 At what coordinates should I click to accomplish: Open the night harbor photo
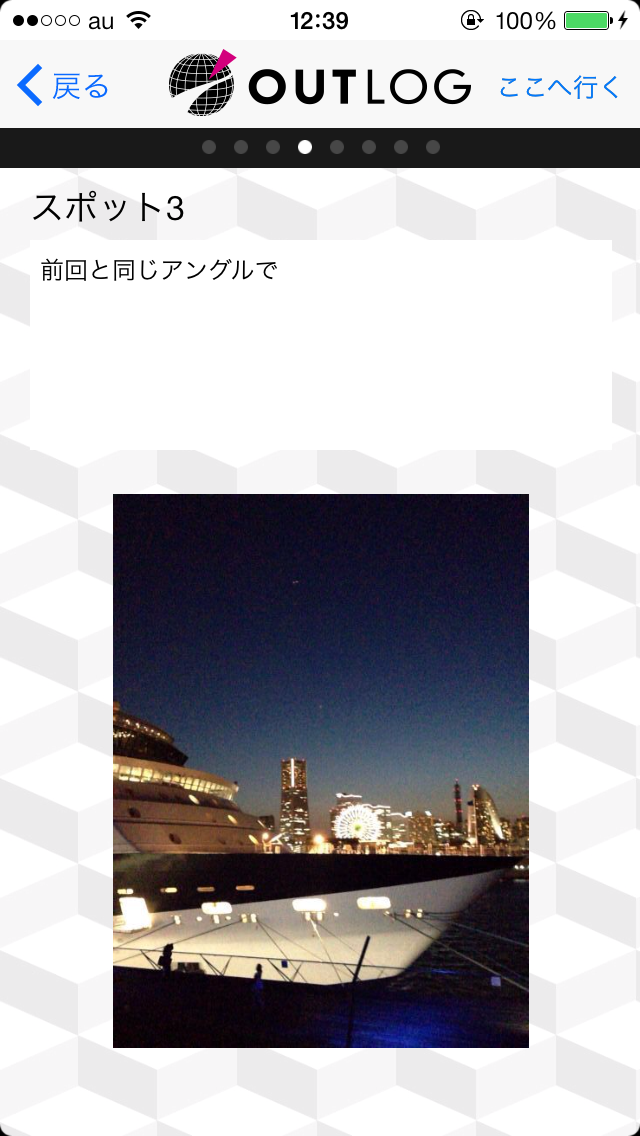320,770
